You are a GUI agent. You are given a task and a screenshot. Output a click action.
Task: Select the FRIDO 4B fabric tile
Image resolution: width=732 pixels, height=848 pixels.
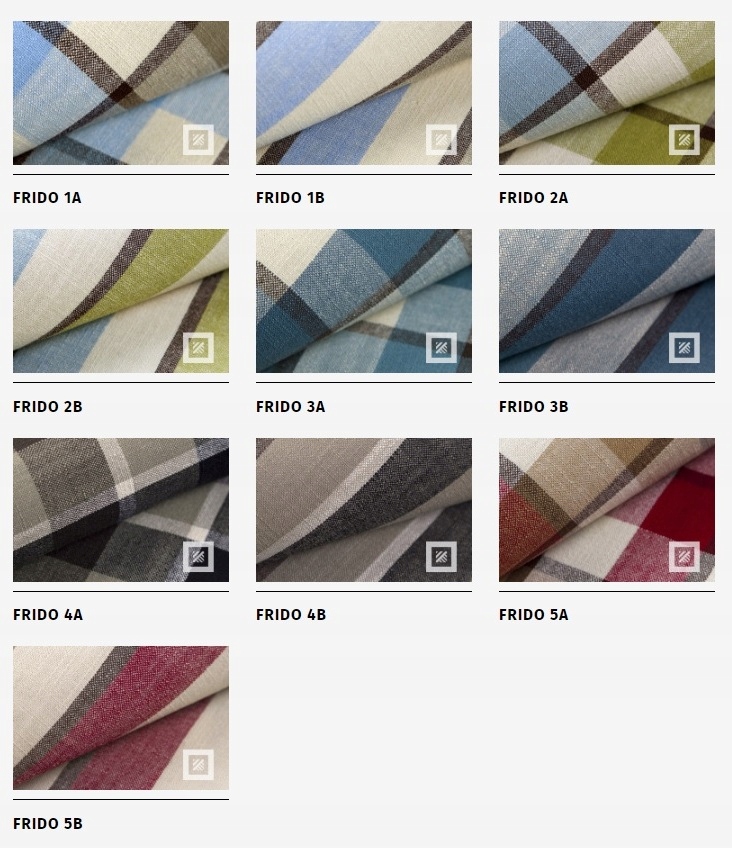coord(363,510)
